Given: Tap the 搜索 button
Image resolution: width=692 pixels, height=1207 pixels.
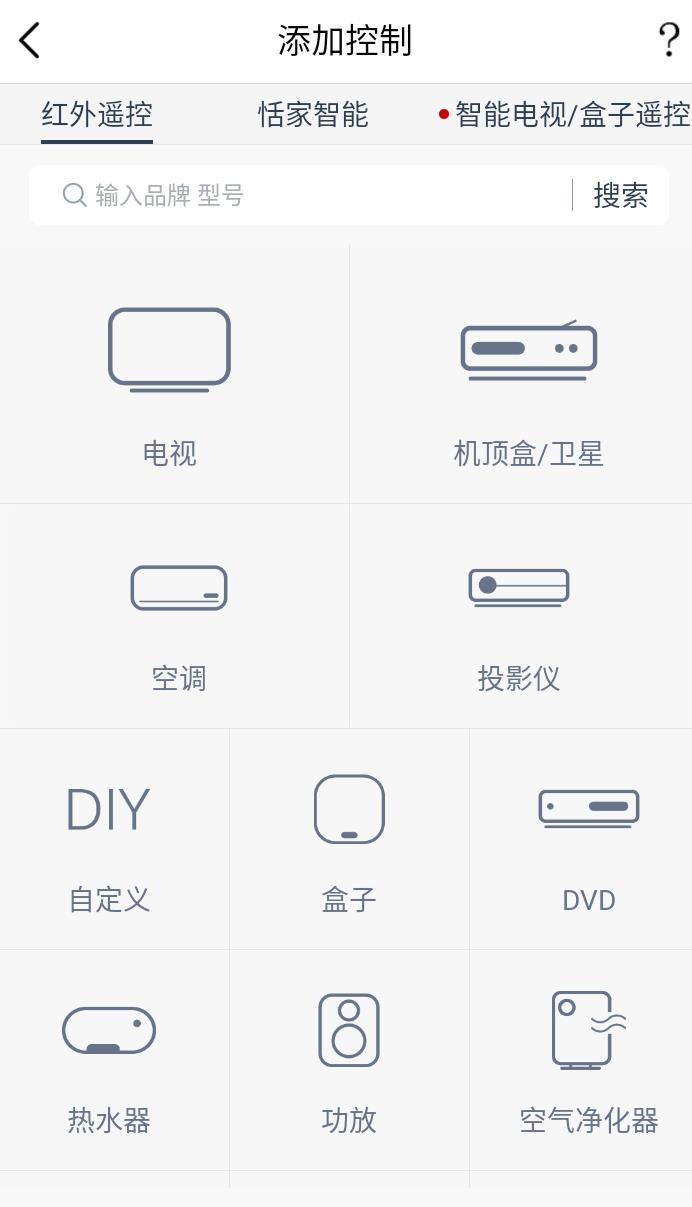Looking at the screenshot, I should pos(620,195).
